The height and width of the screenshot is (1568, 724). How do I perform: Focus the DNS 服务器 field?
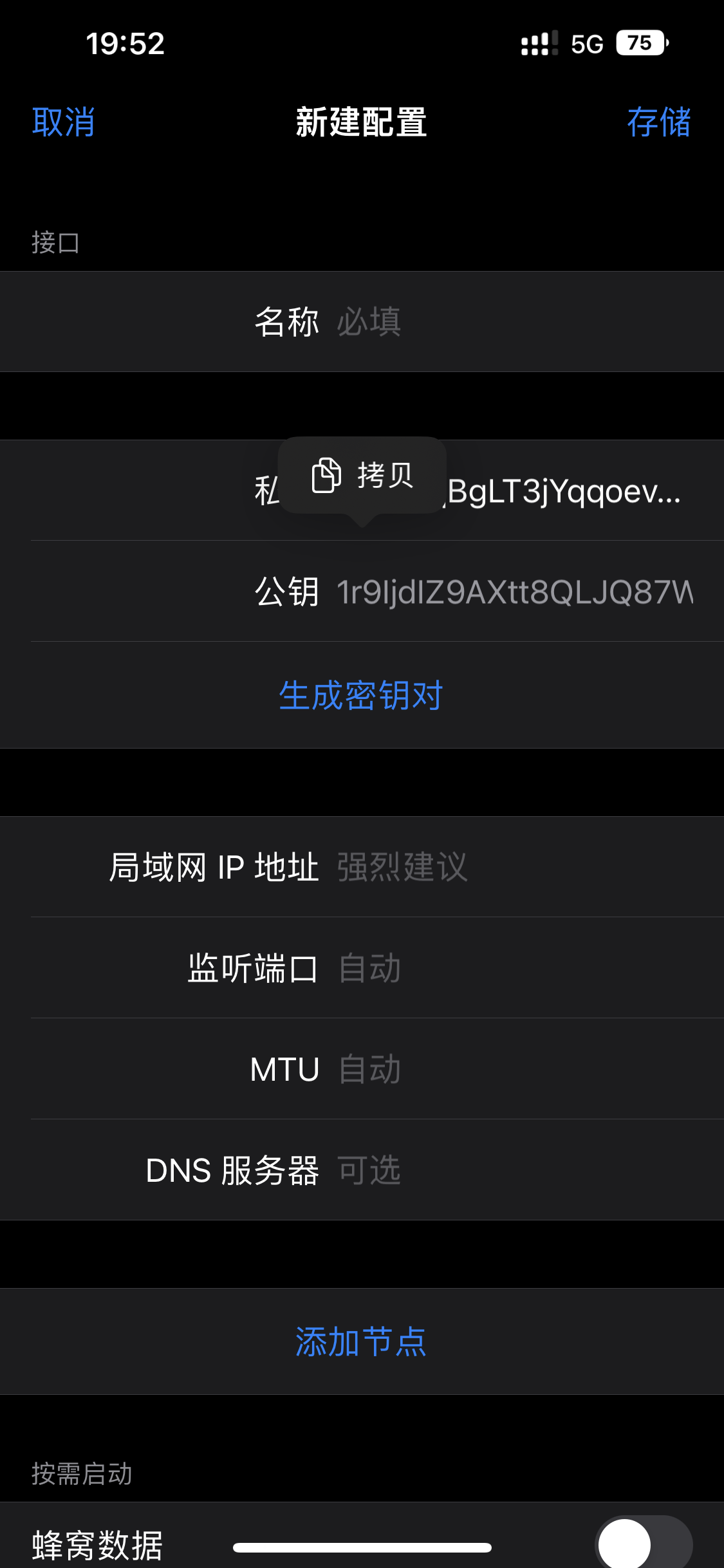(508, 1170)
